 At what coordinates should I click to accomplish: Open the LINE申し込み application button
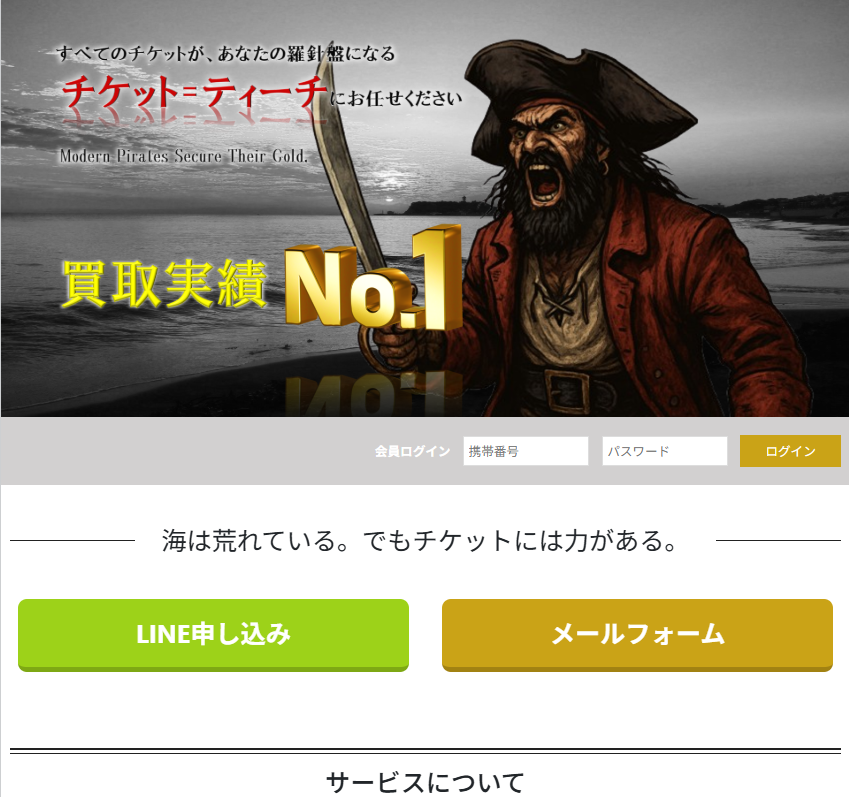(x=213, y=634)
